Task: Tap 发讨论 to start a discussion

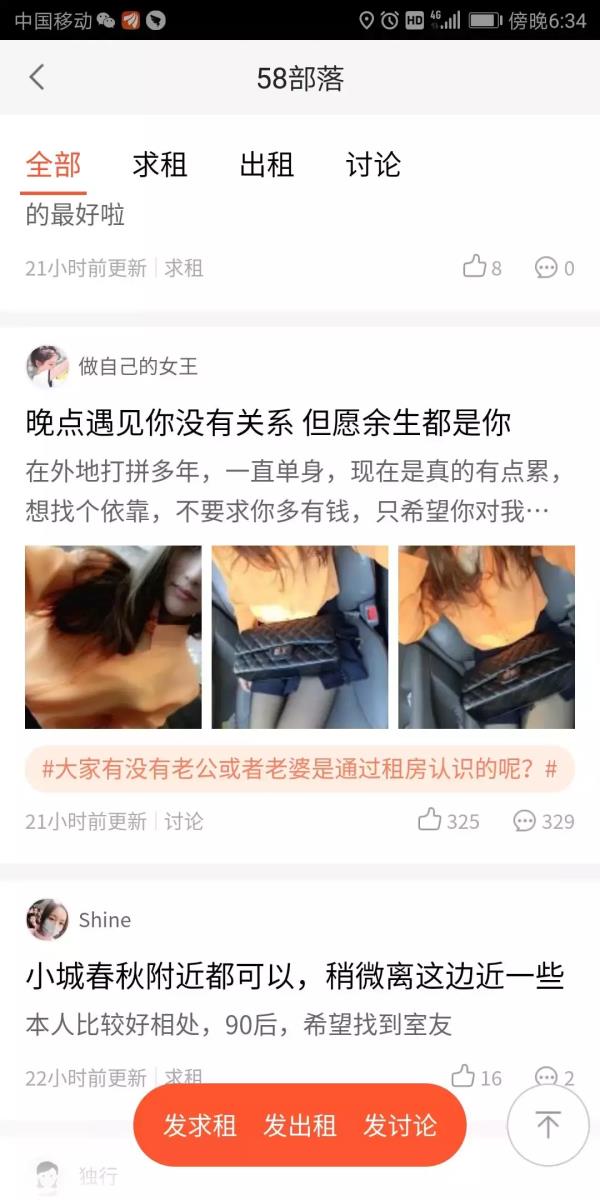Action: [400, 1125]
